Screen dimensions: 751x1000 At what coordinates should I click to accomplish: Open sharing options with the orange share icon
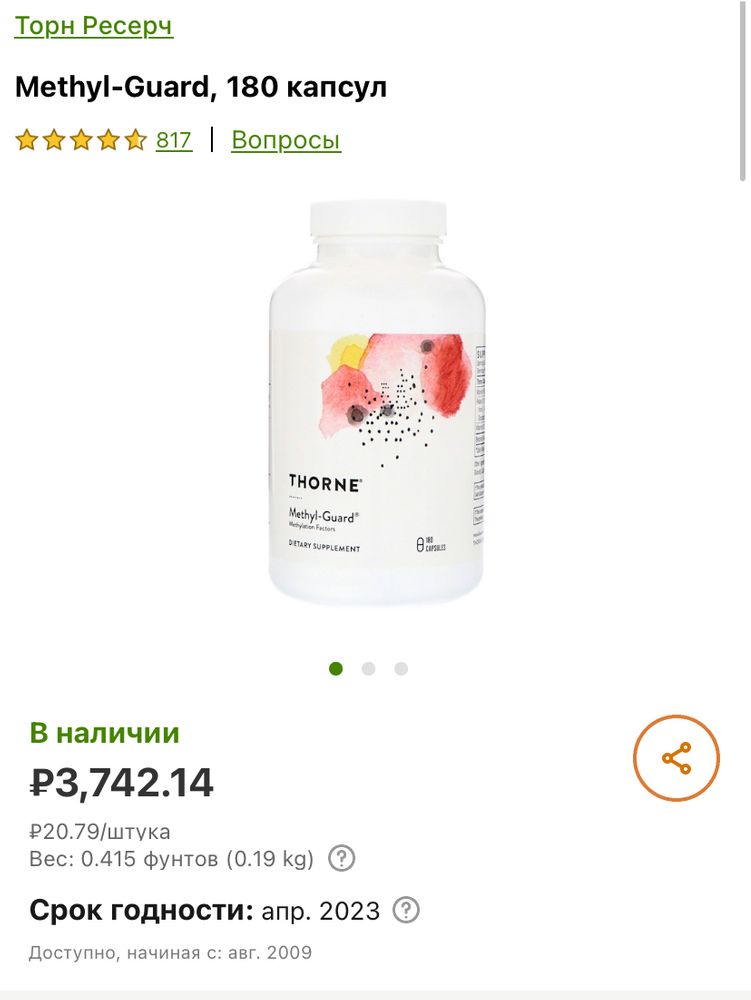point(678,757)
